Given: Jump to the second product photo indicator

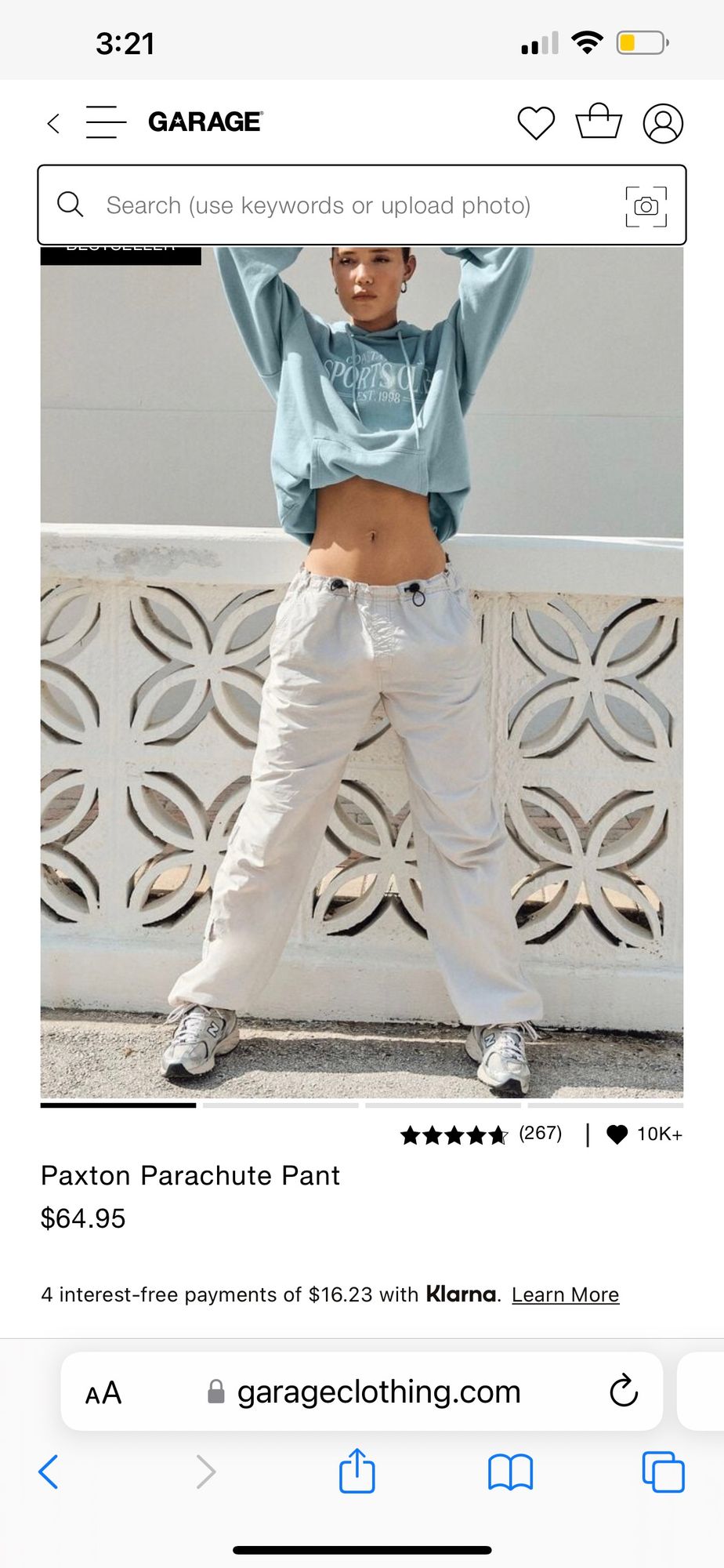Looking at the screenshot, I should [x=281, y=1105].
